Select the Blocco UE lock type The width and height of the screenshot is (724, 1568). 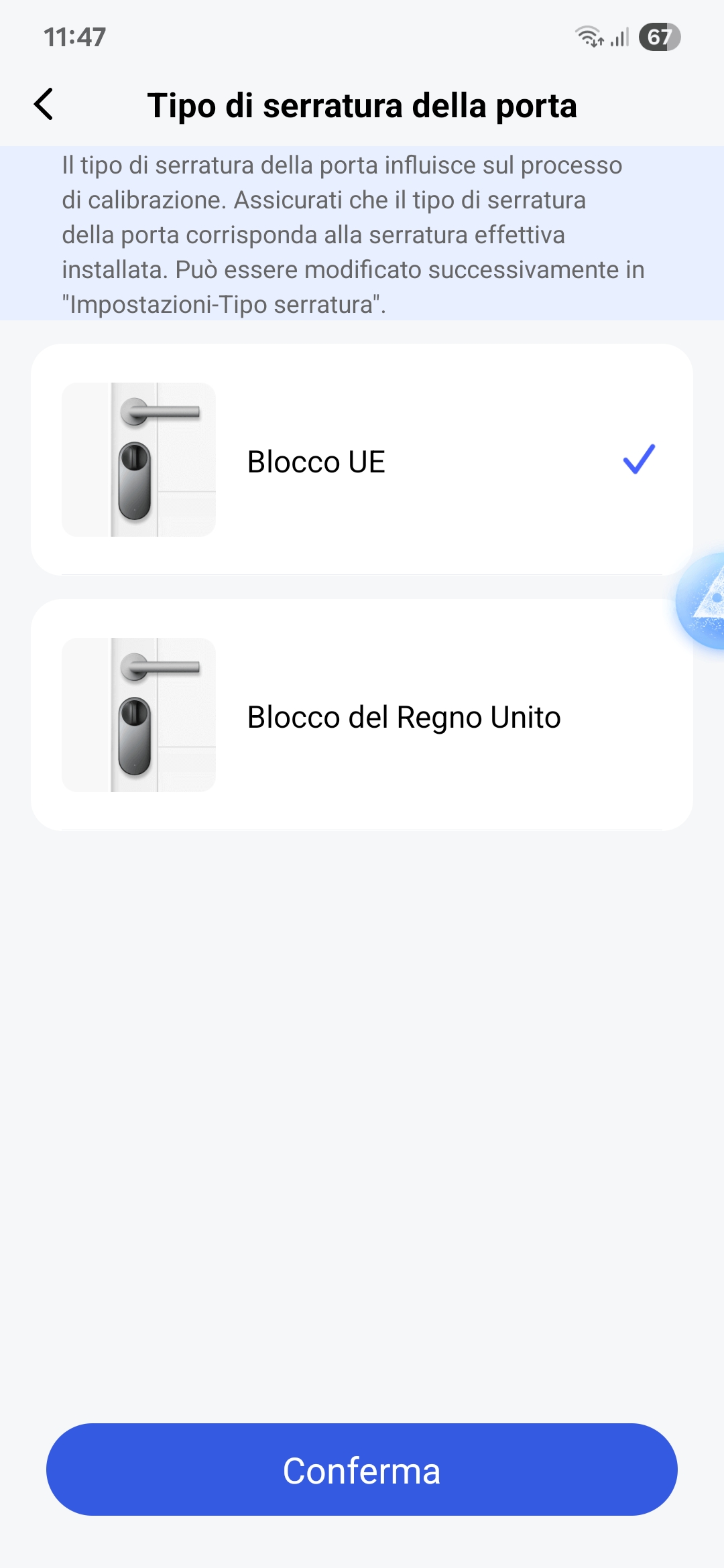pos(362,460)
